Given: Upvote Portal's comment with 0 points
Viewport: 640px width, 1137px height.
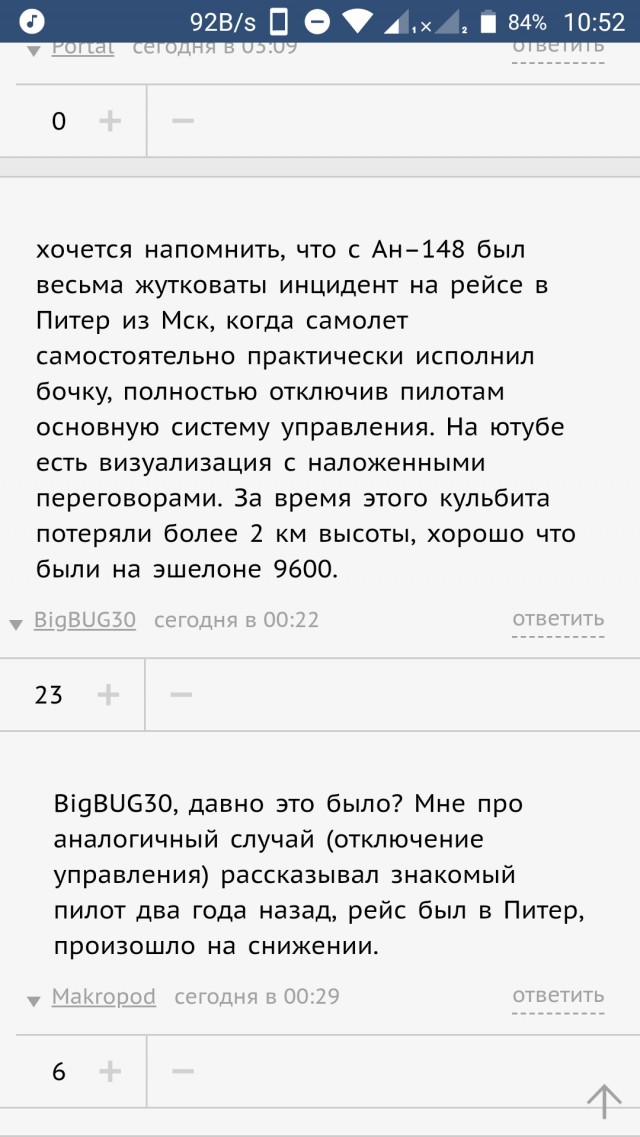Looking at the screenshot, I should [x=109, y=121].
